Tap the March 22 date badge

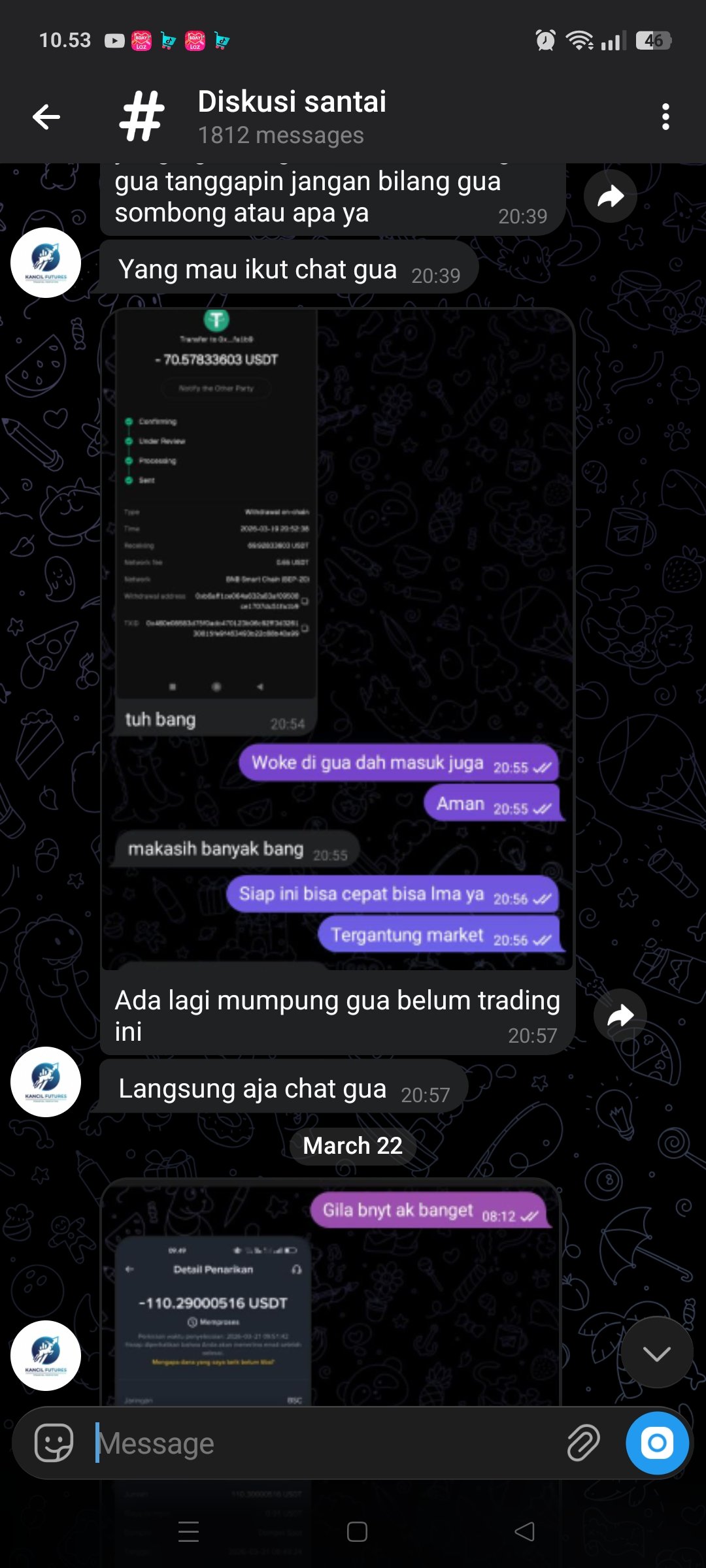[x=352, y=1146]
